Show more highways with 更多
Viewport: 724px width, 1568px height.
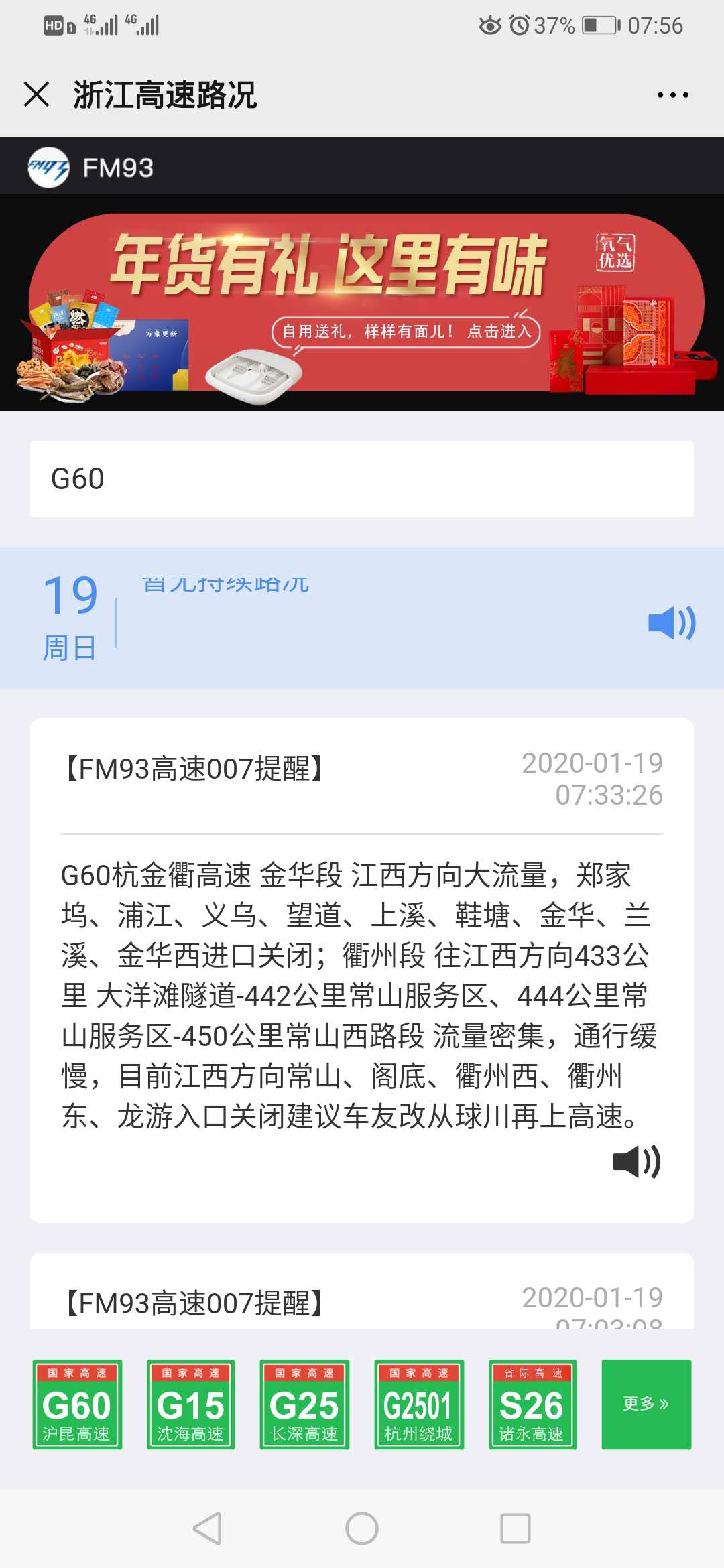646,1404
